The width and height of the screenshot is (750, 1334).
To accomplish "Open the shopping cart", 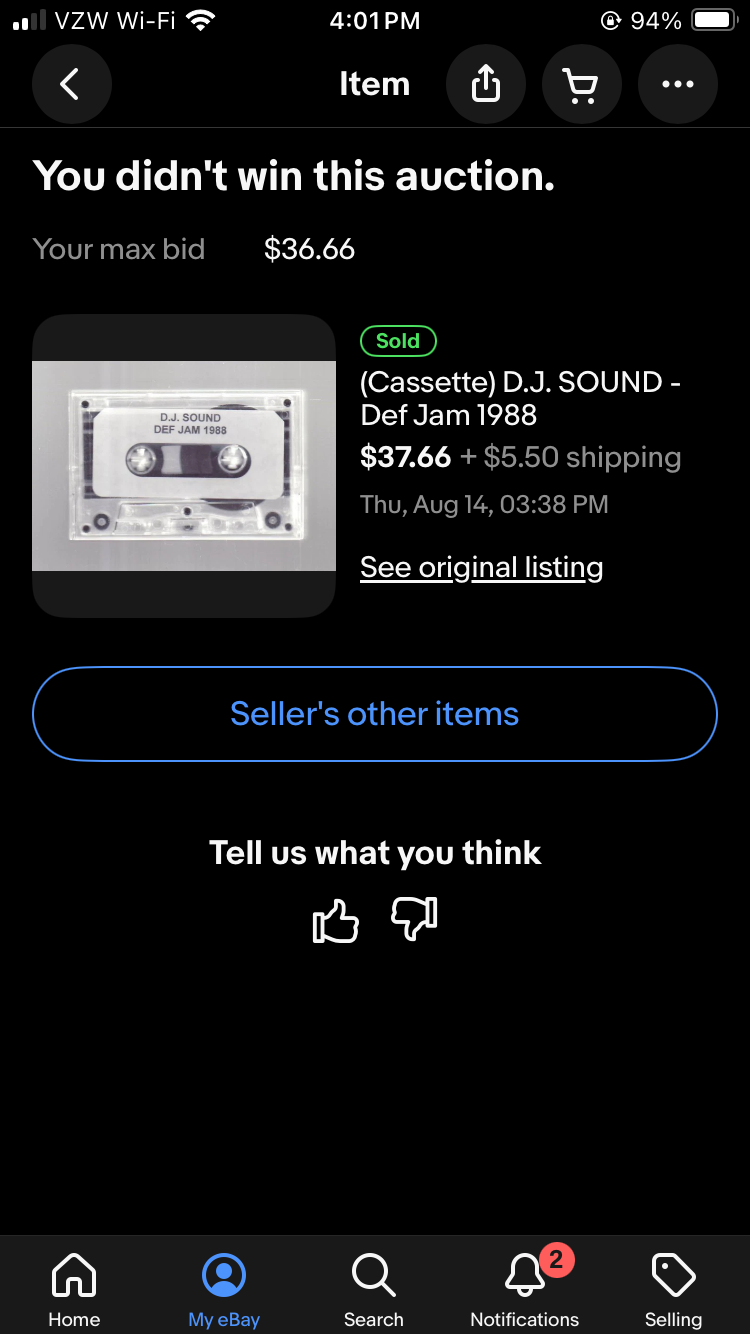I will pos(581,85).
